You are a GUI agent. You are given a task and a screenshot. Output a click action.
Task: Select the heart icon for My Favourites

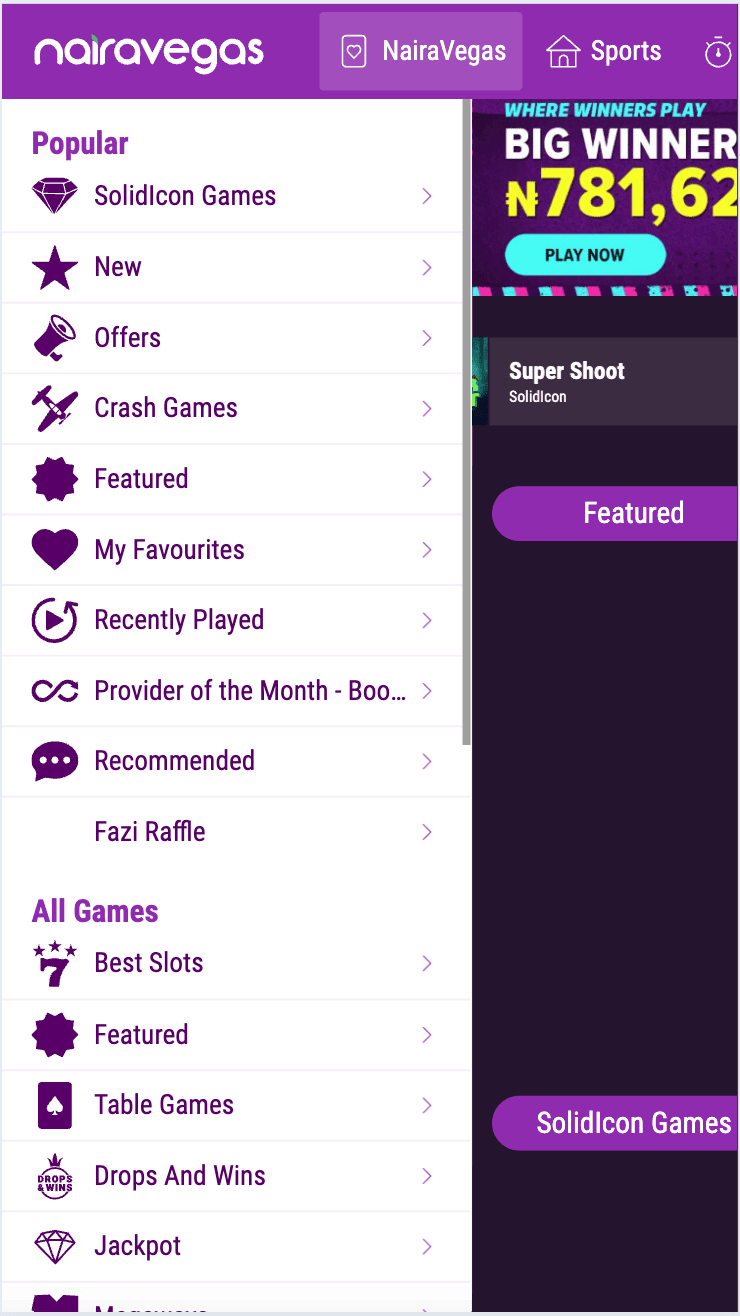(x=55, y=549)
